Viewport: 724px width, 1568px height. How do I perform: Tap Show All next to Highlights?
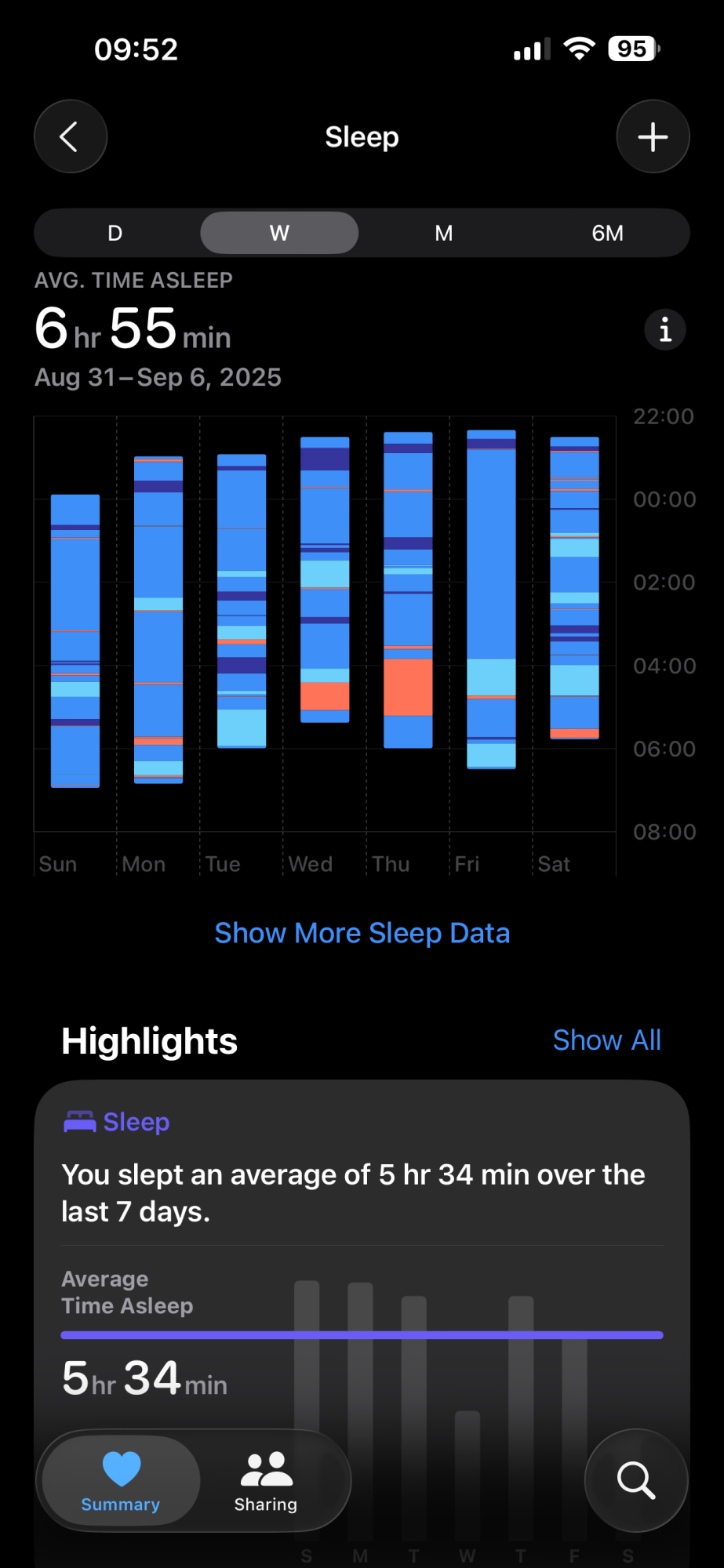[606, 1040]
